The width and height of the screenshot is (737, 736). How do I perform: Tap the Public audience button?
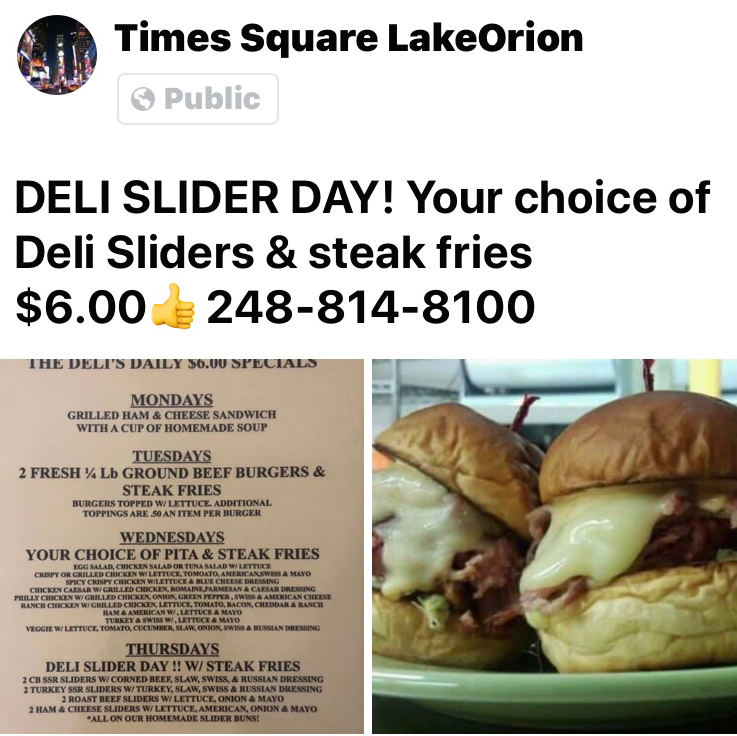click(x=197, y=99)
